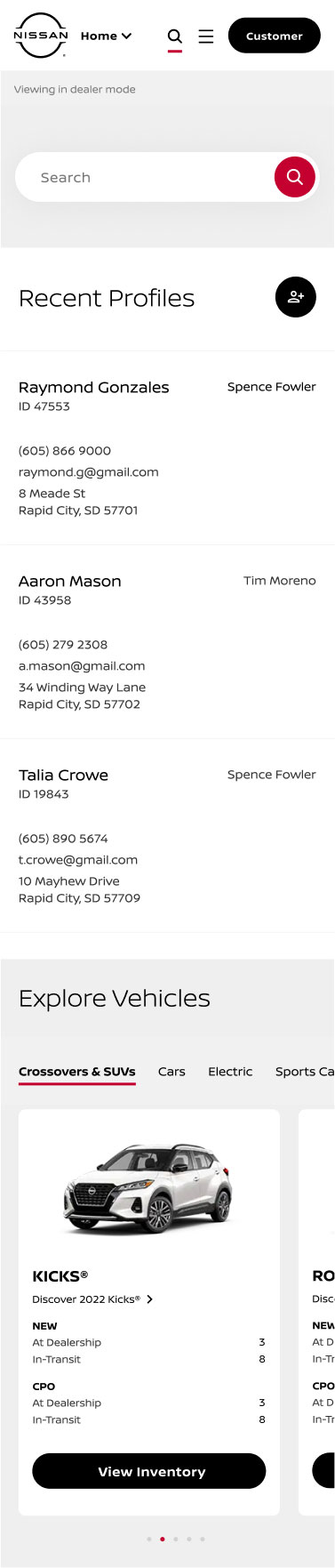Focus the Search input field
Viewport: 335px width, 1568px height.
coord(147,177)
